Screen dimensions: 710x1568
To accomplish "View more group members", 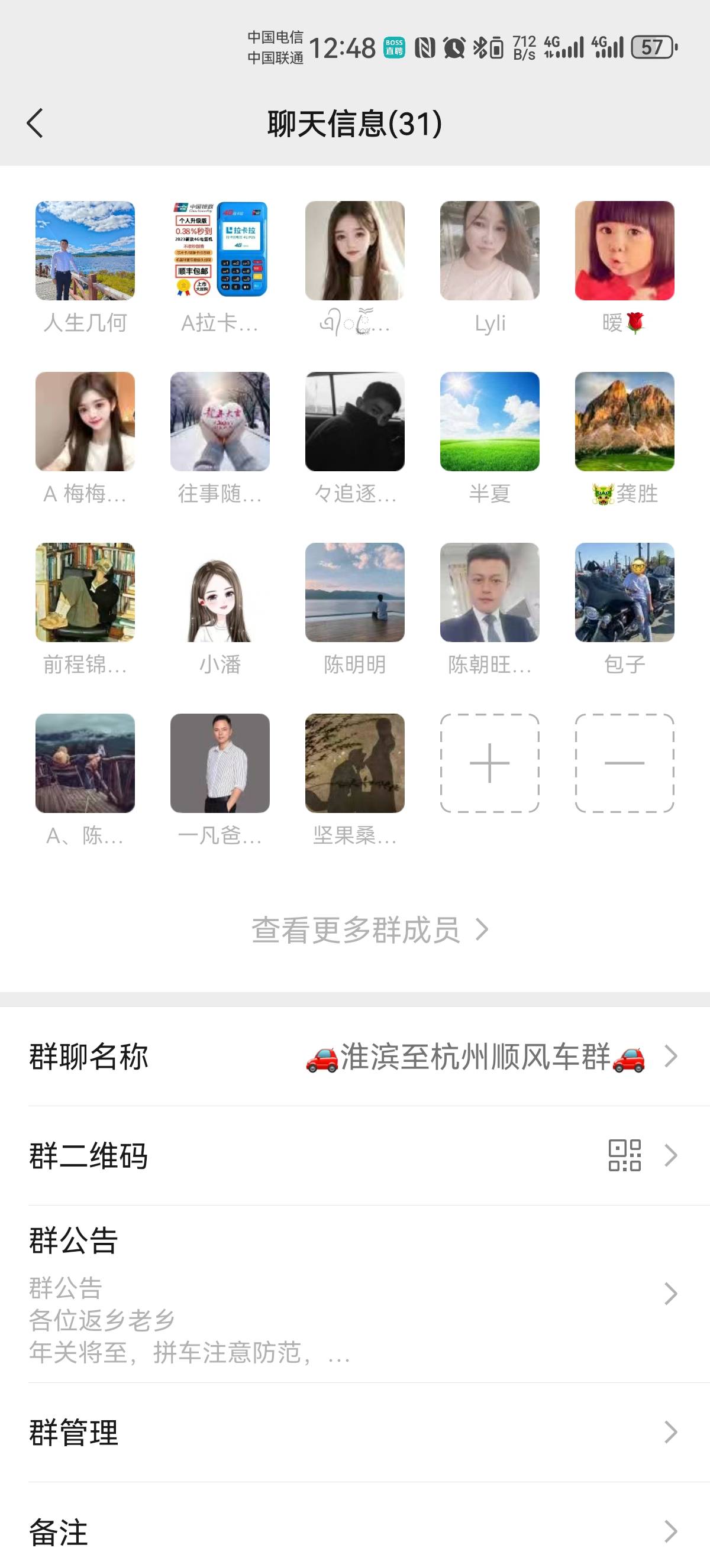I will [x=370, y=930].
